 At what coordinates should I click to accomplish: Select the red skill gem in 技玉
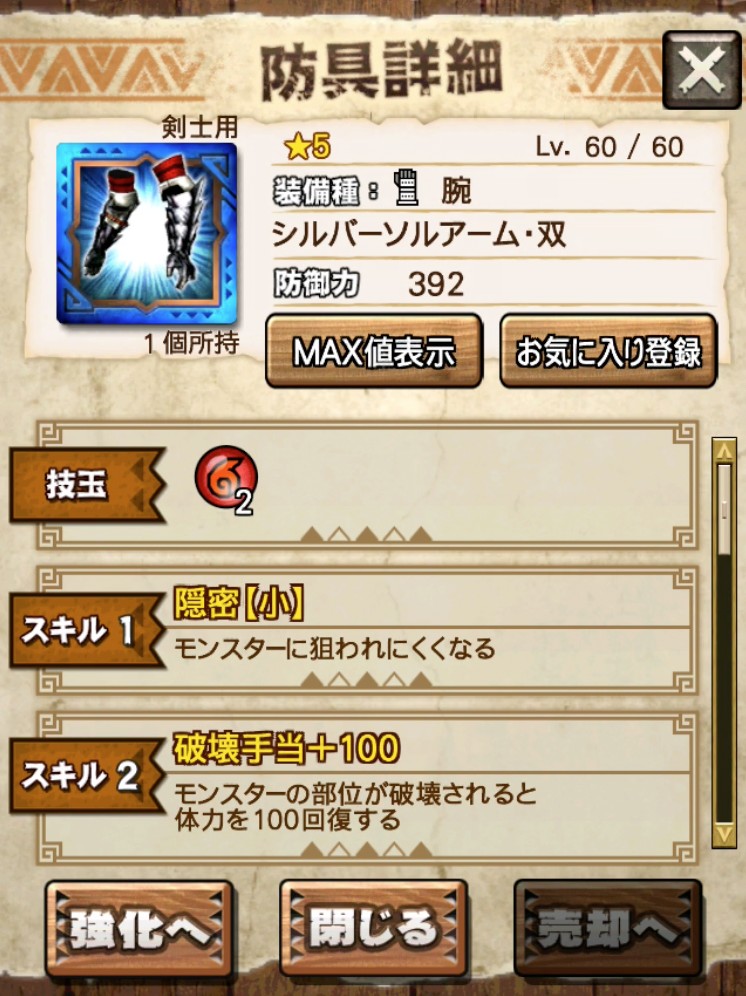226,480
